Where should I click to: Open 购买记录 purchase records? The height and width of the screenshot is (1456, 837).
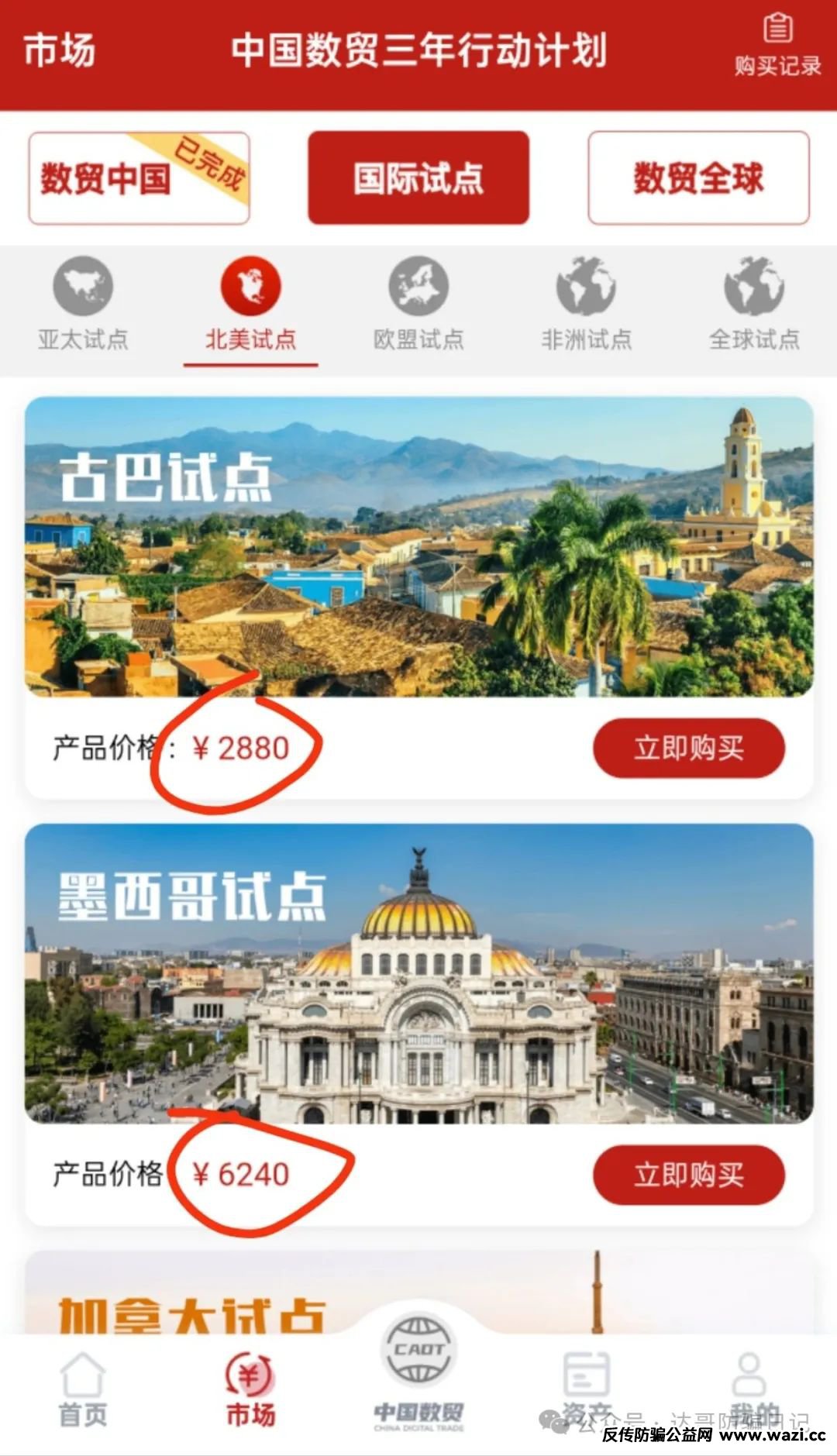click(x=777, y=46)
